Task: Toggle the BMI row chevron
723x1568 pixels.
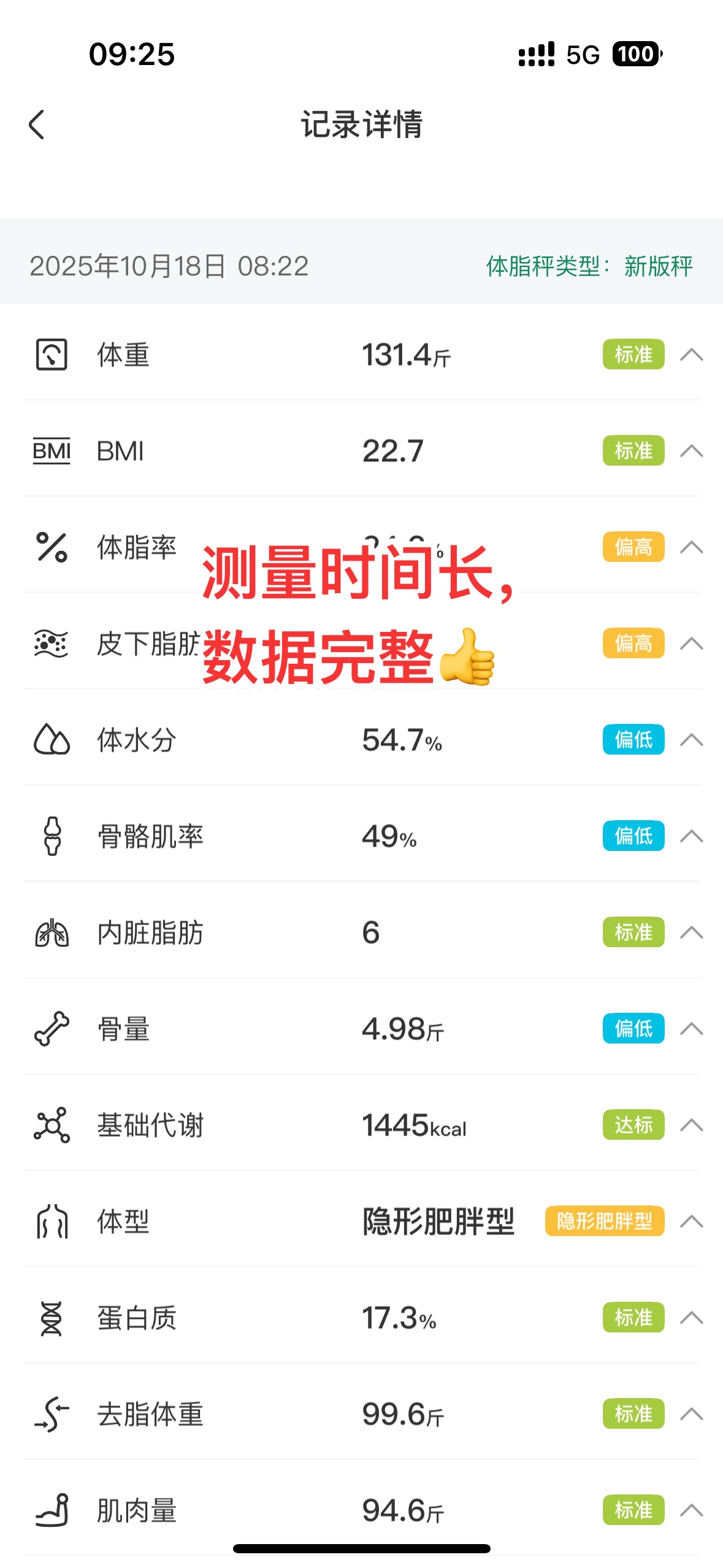Action: tap(691, 451)
